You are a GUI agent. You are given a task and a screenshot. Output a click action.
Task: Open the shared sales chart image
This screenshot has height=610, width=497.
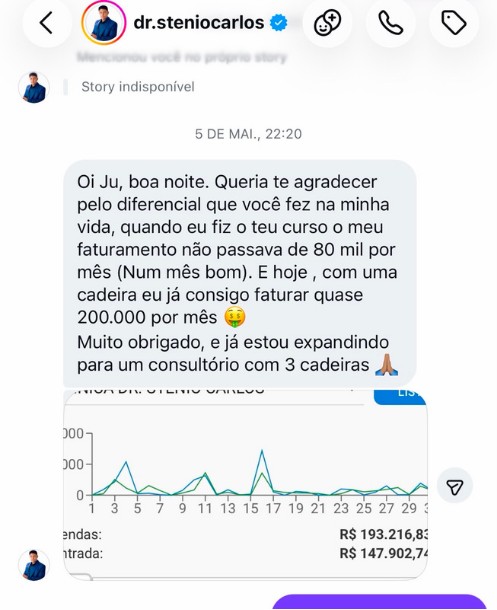tap(245, 484)
